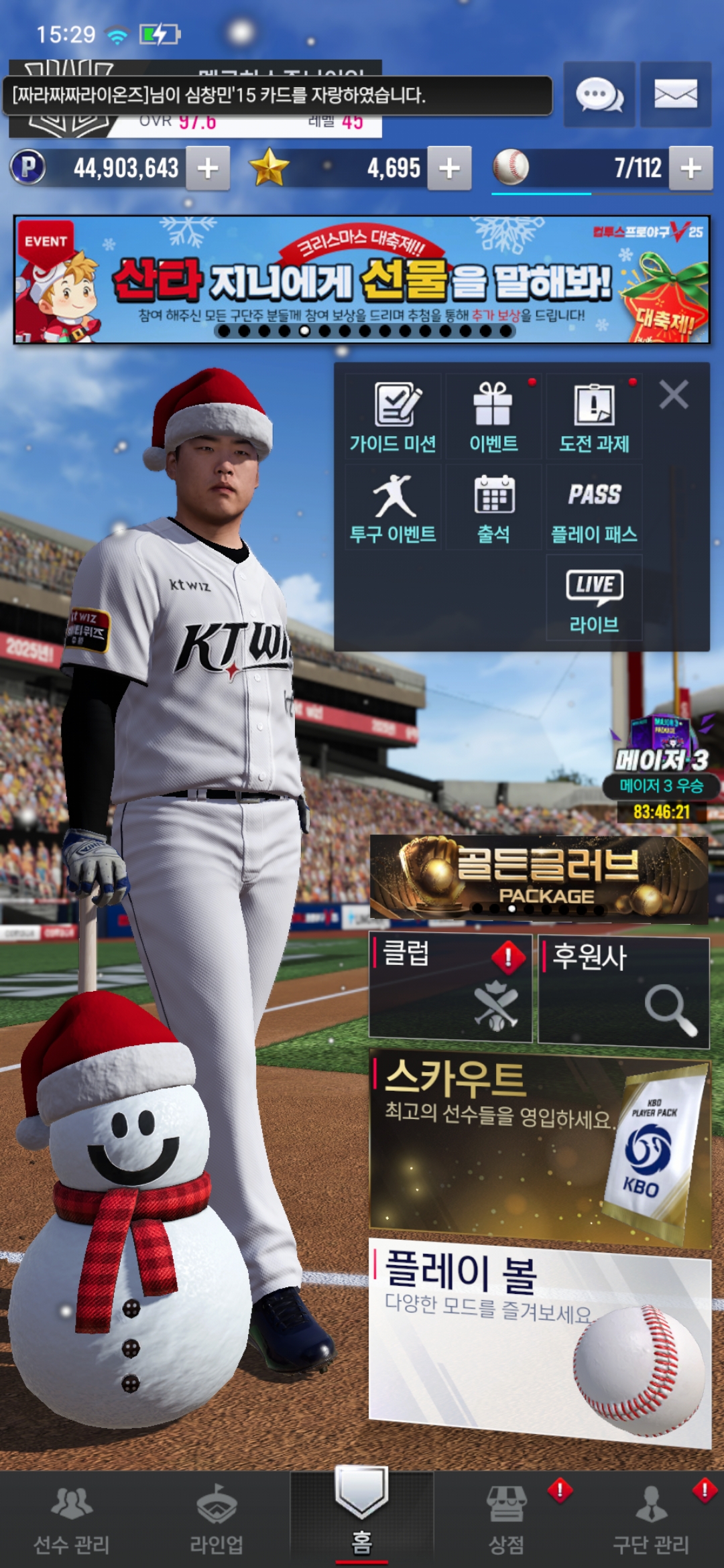Start 플레이 볼 game modes
This screenshot has width=724, height=1568.
pos(539,1339)
